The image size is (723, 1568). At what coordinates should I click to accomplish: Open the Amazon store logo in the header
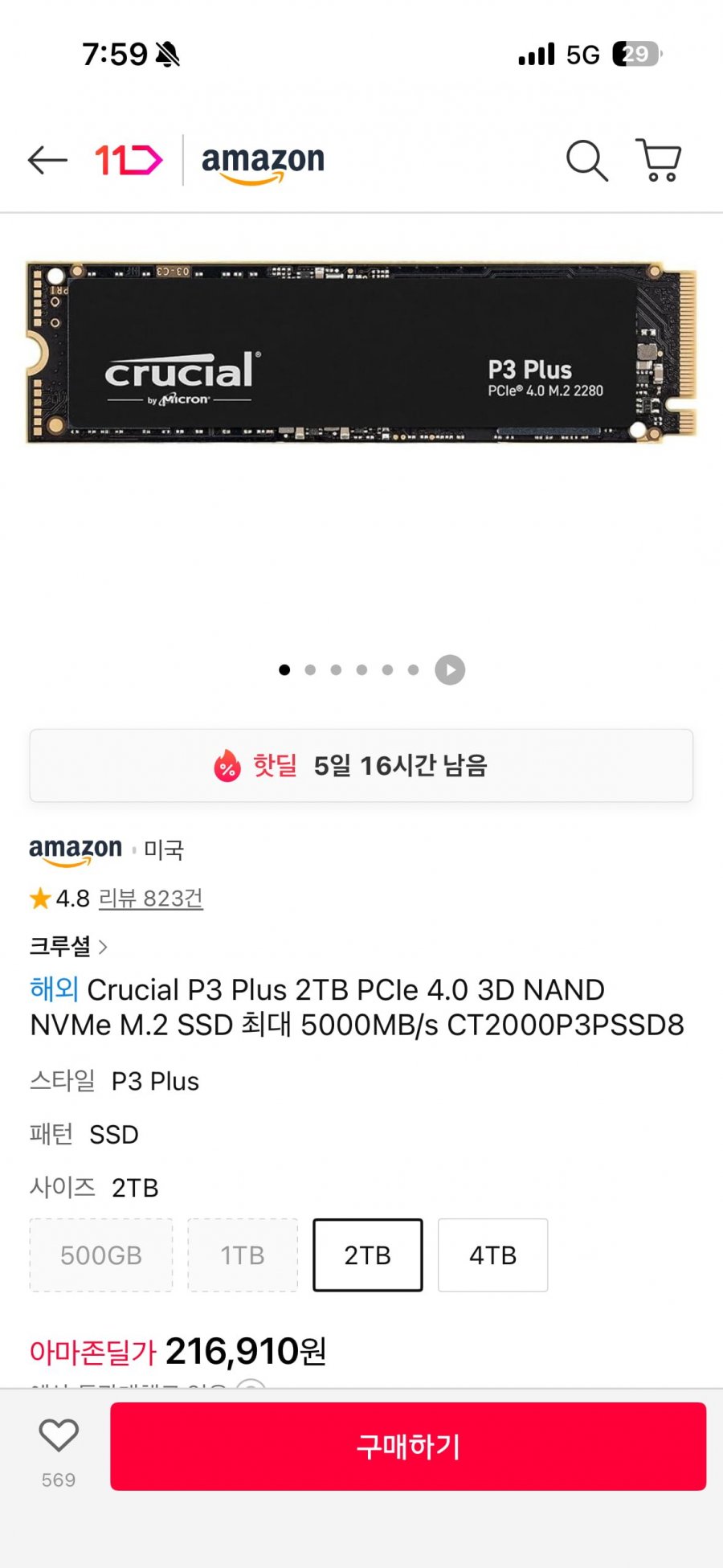coord(263,162)
